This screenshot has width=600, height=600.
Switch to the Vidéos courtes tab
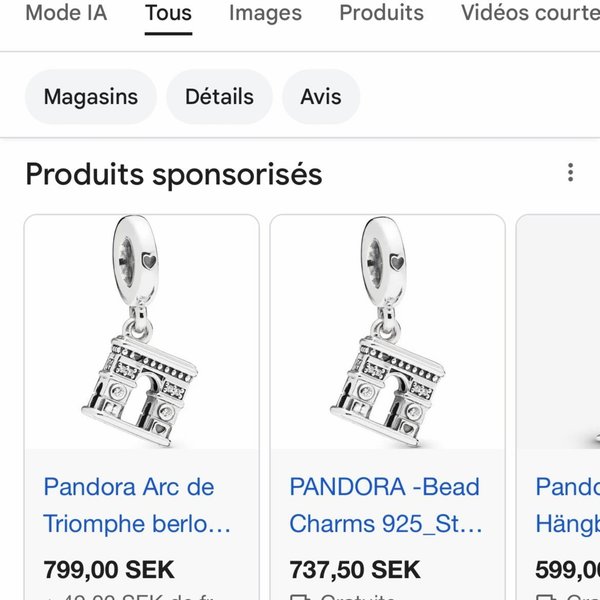click(x=530, y=14)
